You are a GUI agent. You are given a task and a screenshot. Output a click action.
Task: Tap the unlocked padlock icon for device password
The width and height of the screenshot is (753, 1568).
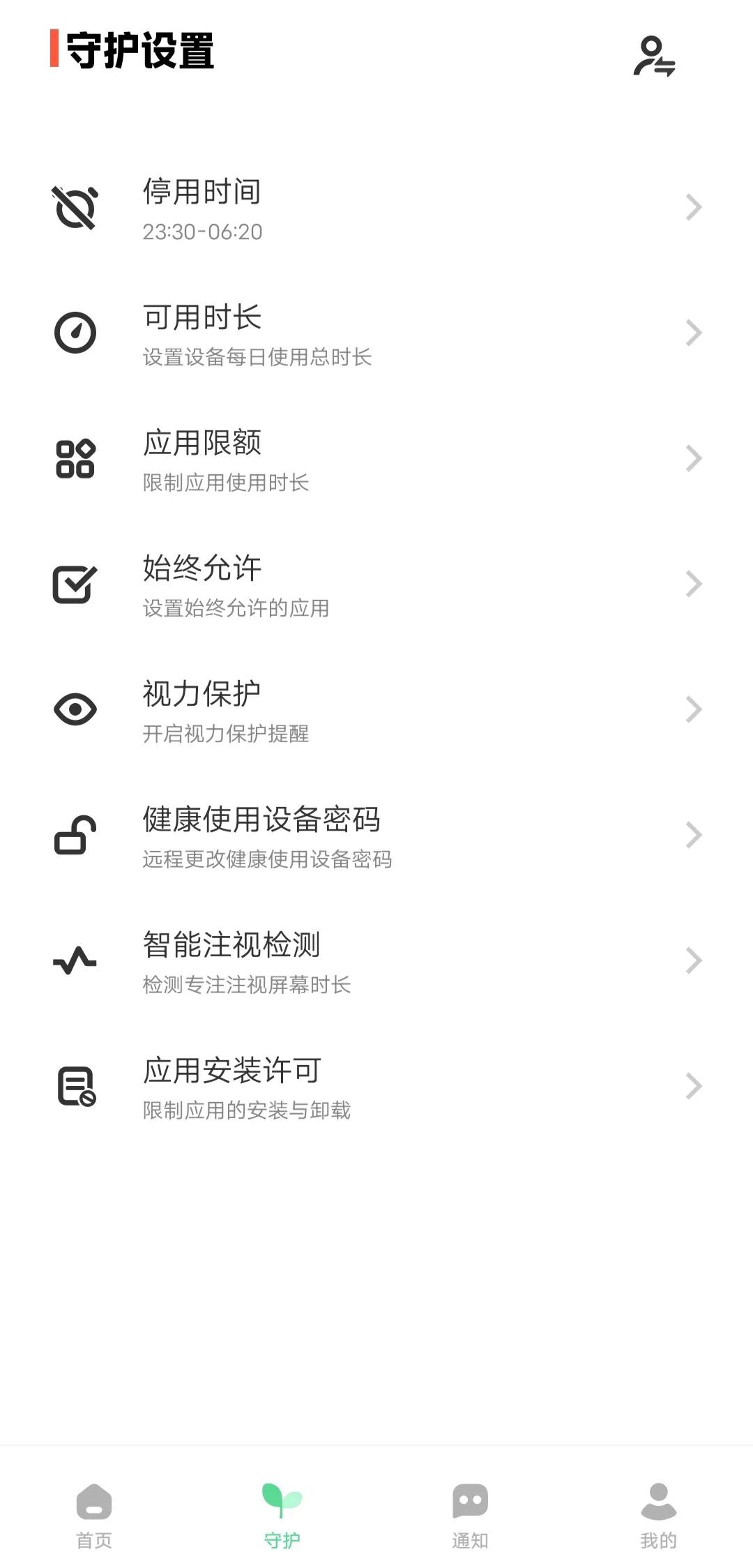pos(75,836)
